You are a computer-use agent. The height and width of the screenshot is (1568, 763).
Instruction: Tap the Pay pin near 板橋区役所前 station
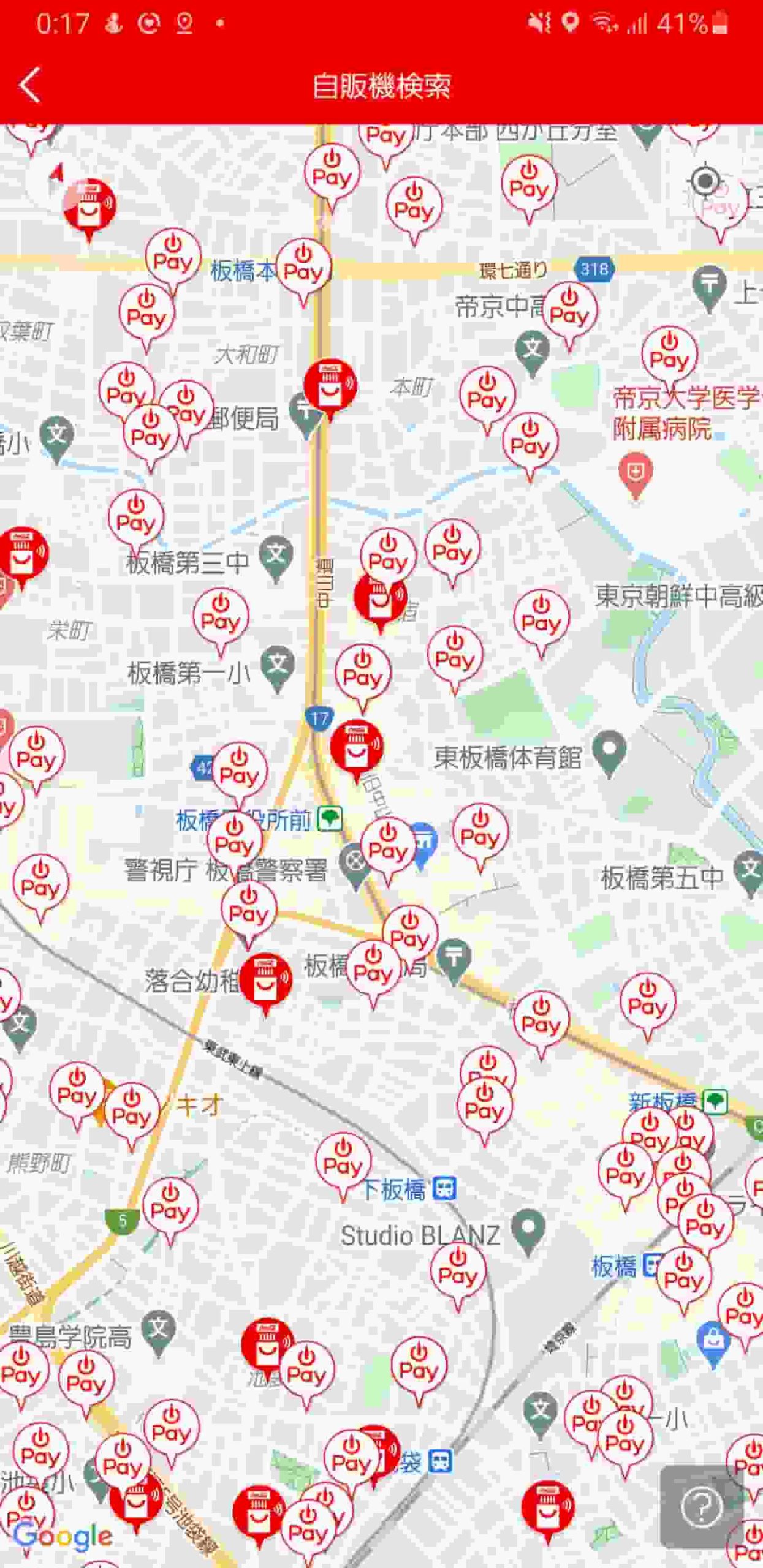point(239,776)
